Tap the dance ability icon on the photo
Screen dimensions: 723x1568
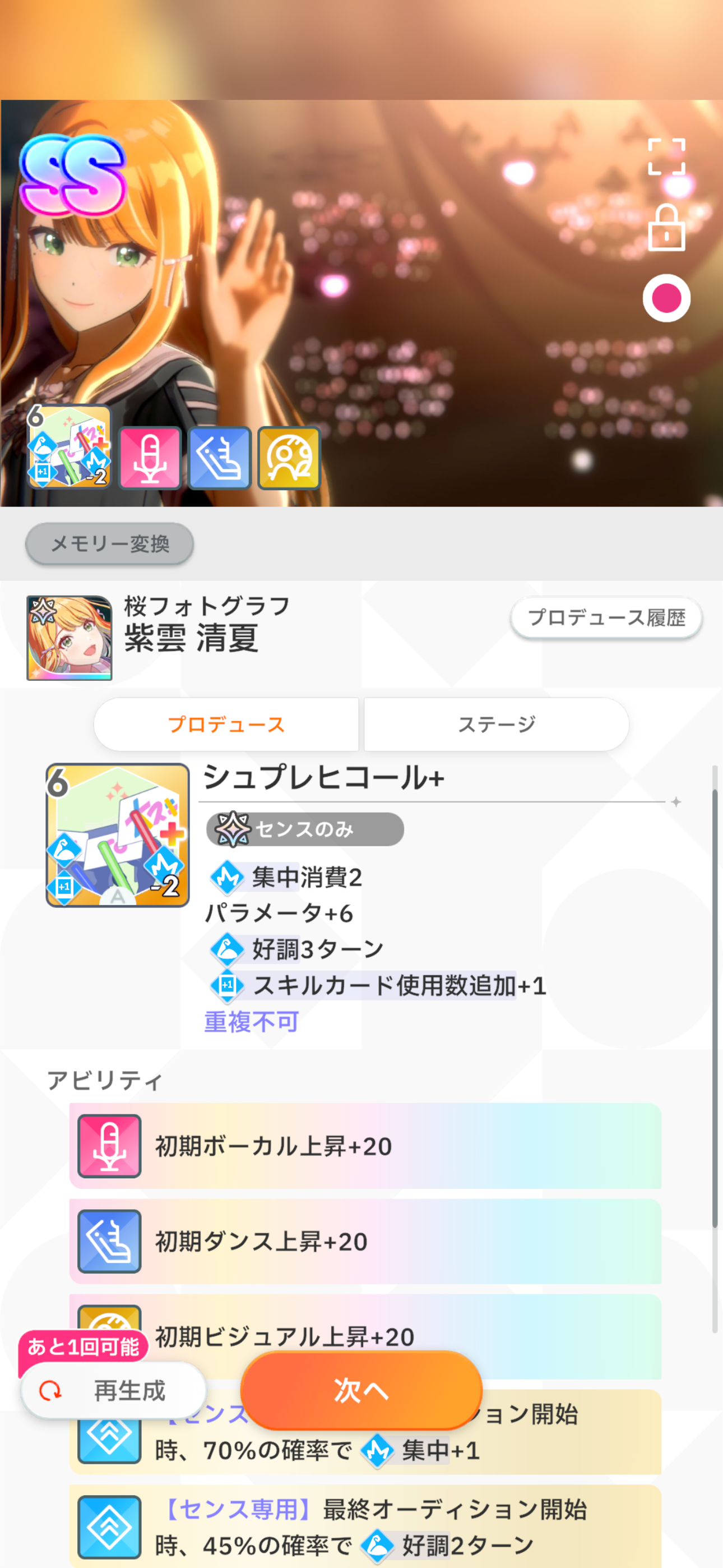(220, 458)
